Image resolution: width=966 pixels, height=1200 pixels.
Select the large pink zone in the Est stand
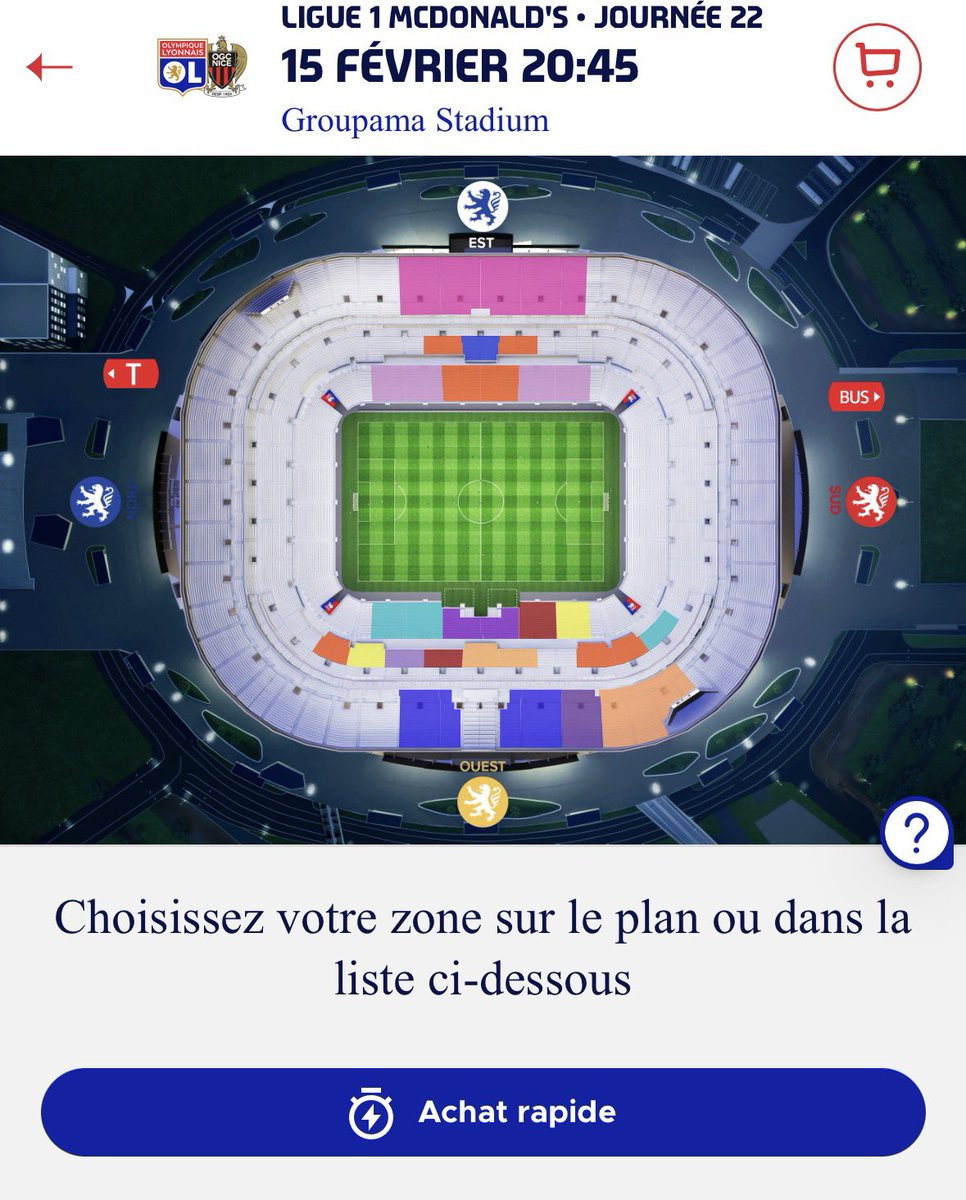point(493,285)
